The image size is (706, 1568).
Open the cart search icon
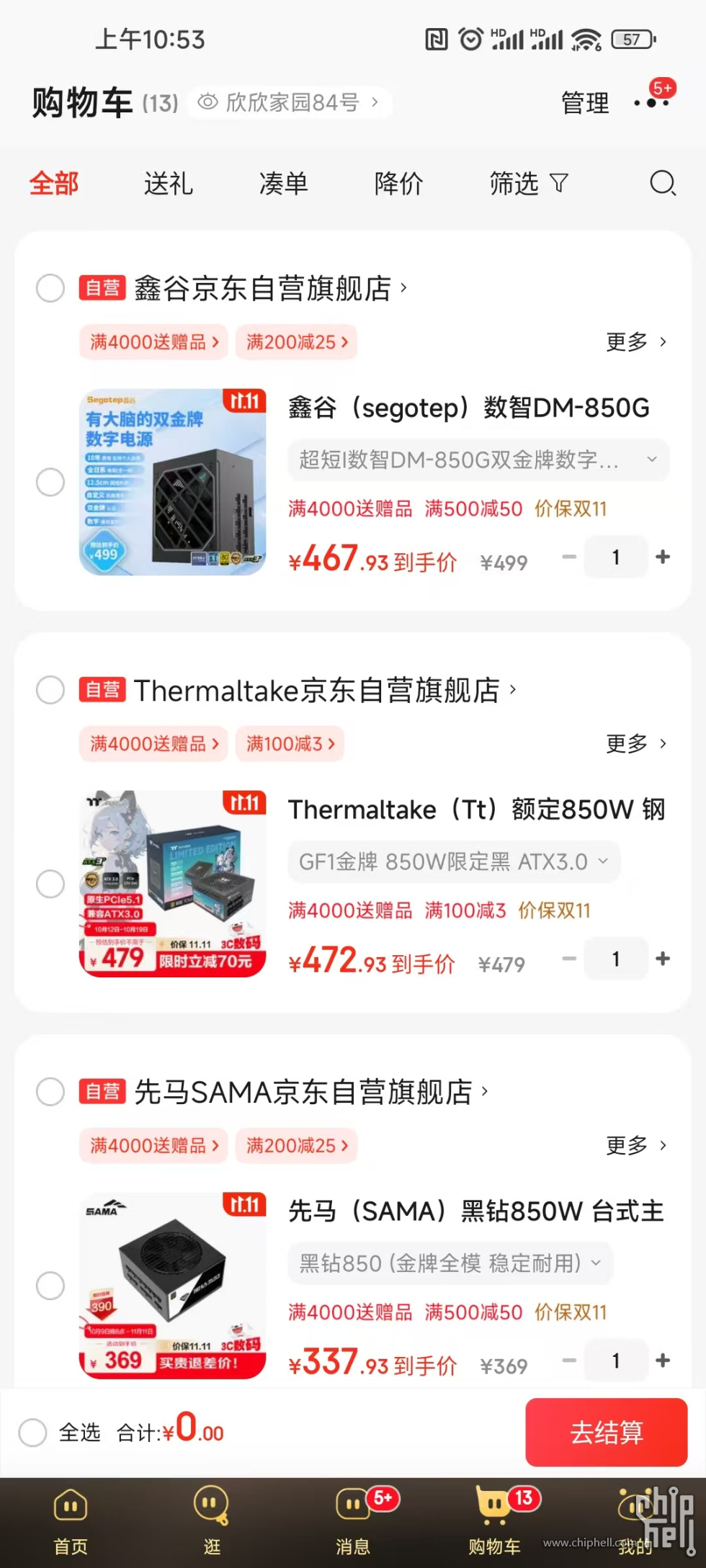[662, 183]
